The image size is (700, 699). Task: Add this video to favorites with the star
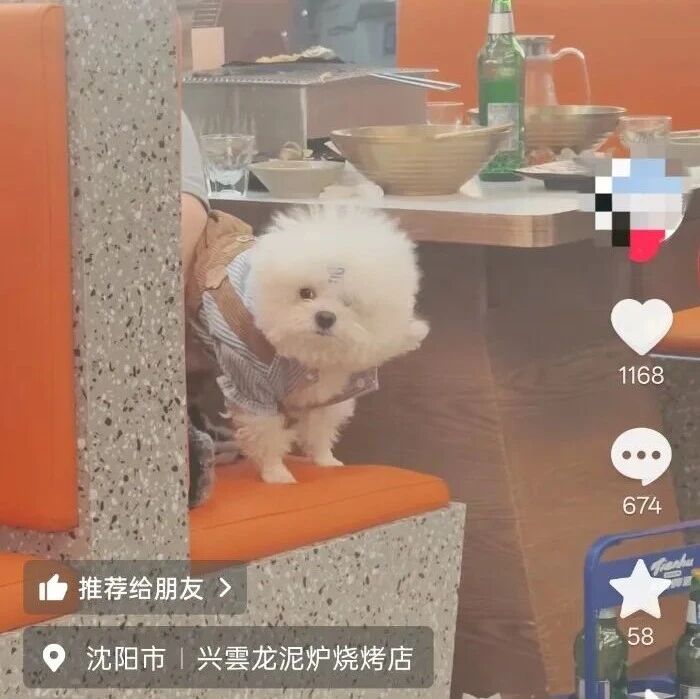(640, 589)
